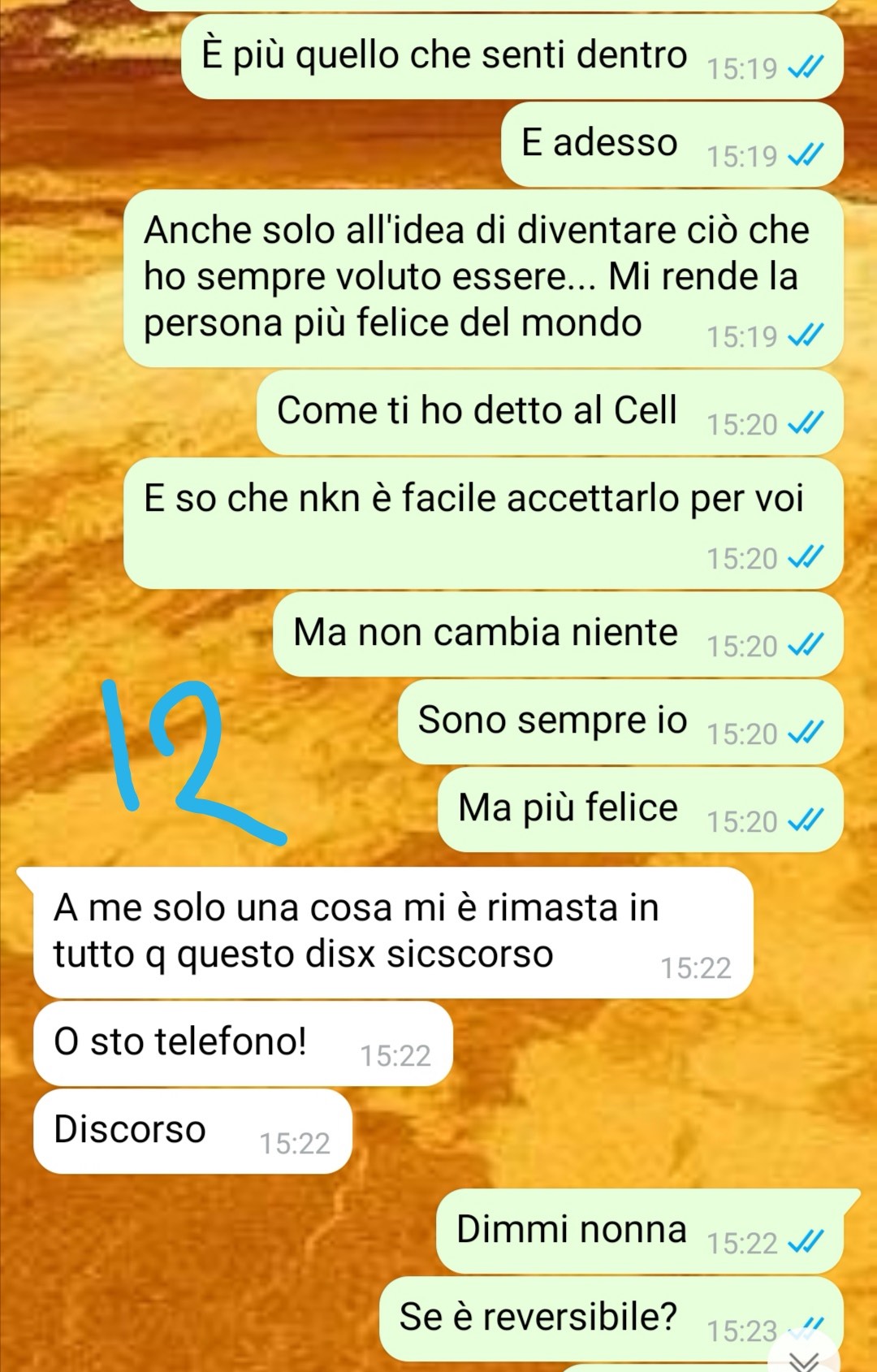Image resolution: width=877 pixels, height=1372 pixels.
Task: Jump to latest messages with down-arrow button
Action: click(x=805, y=1357)
